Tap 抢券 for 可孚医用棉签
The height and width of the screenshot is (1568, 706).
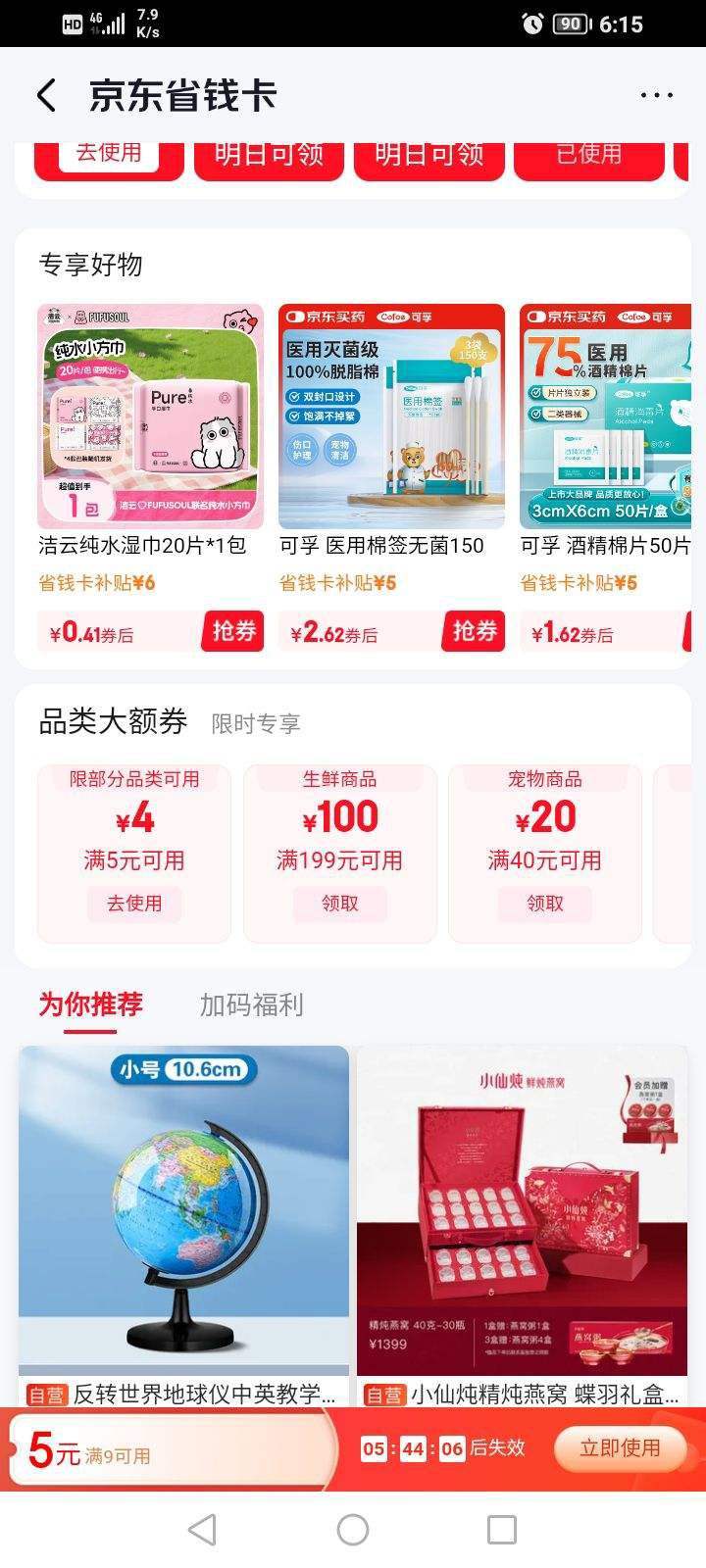click(x=473, y=631)
